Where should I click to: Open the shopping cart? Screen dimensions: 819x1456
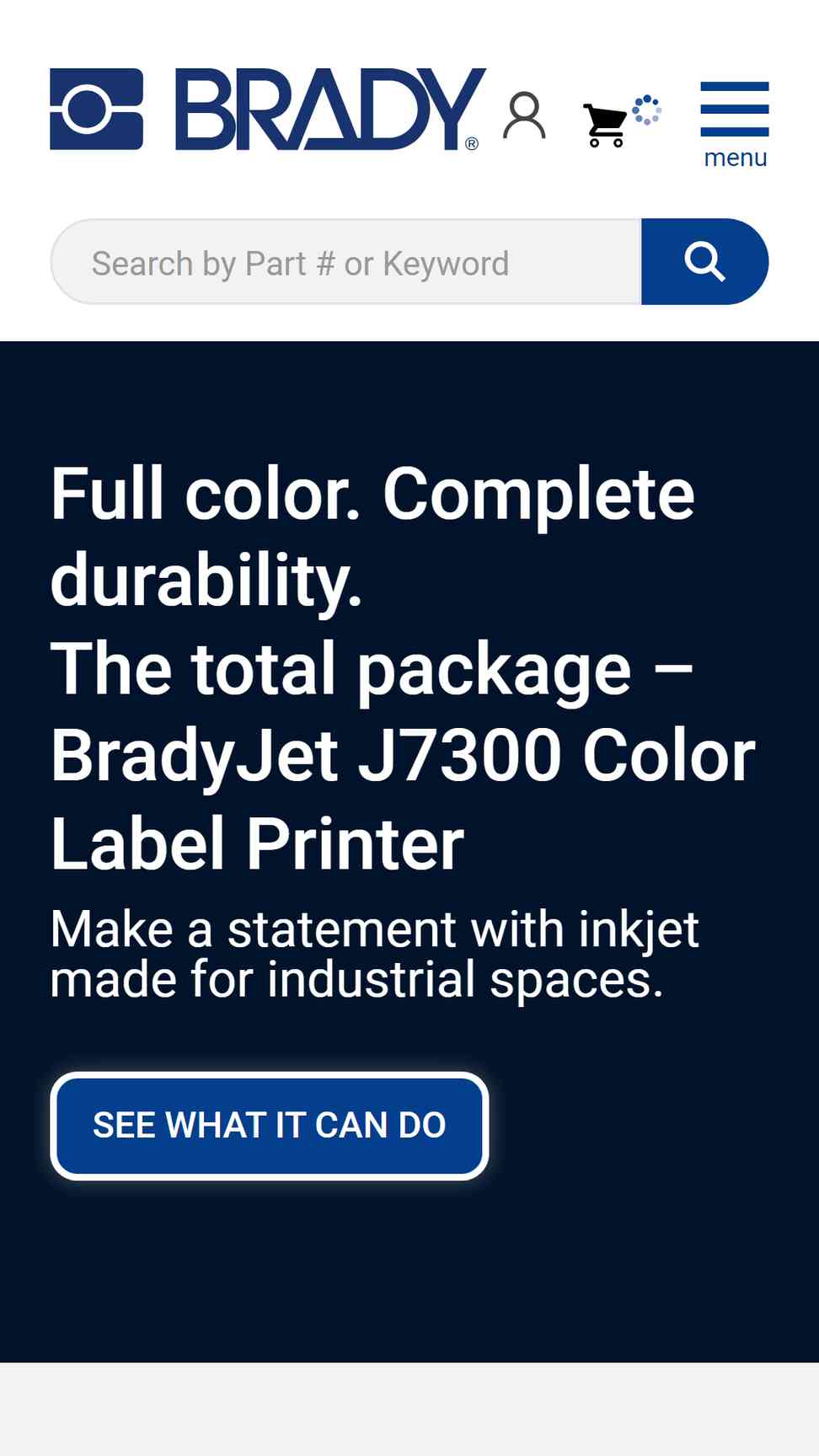click(x=607, y=125)
